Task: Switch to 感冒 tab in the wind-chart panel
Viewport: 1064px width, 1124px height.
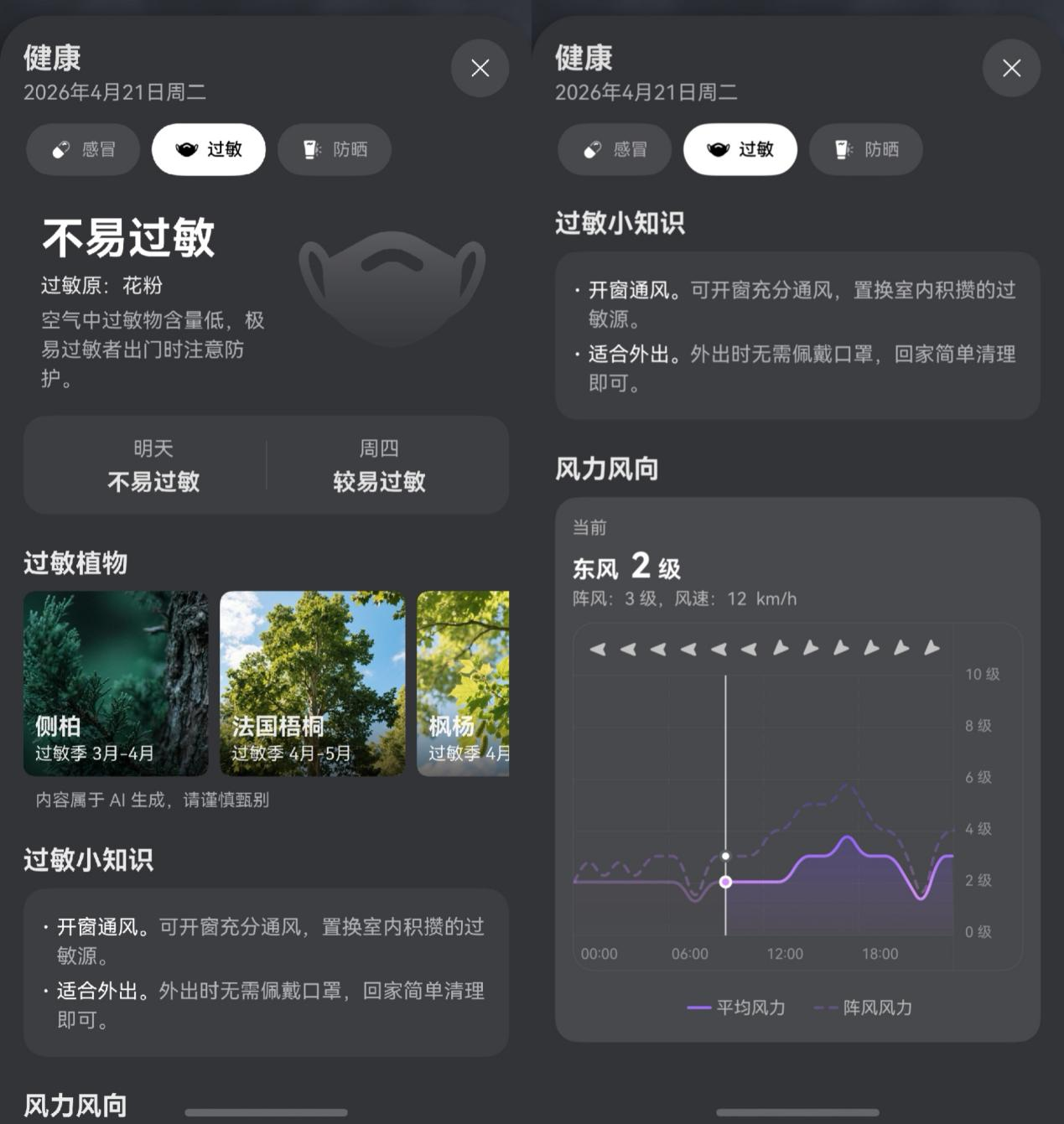Action: 615,150
